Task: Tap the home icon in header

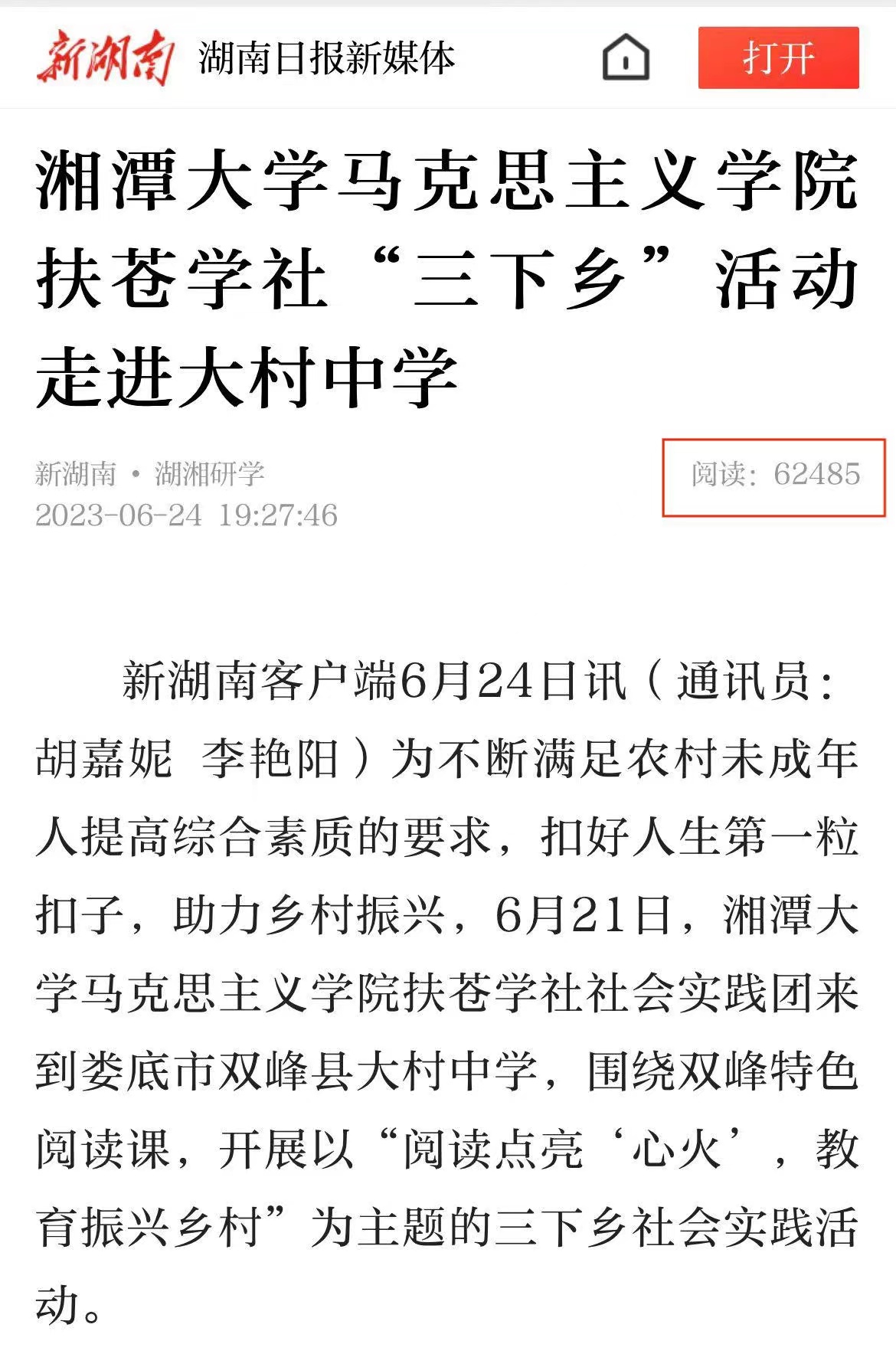Action: coord(626,57)
